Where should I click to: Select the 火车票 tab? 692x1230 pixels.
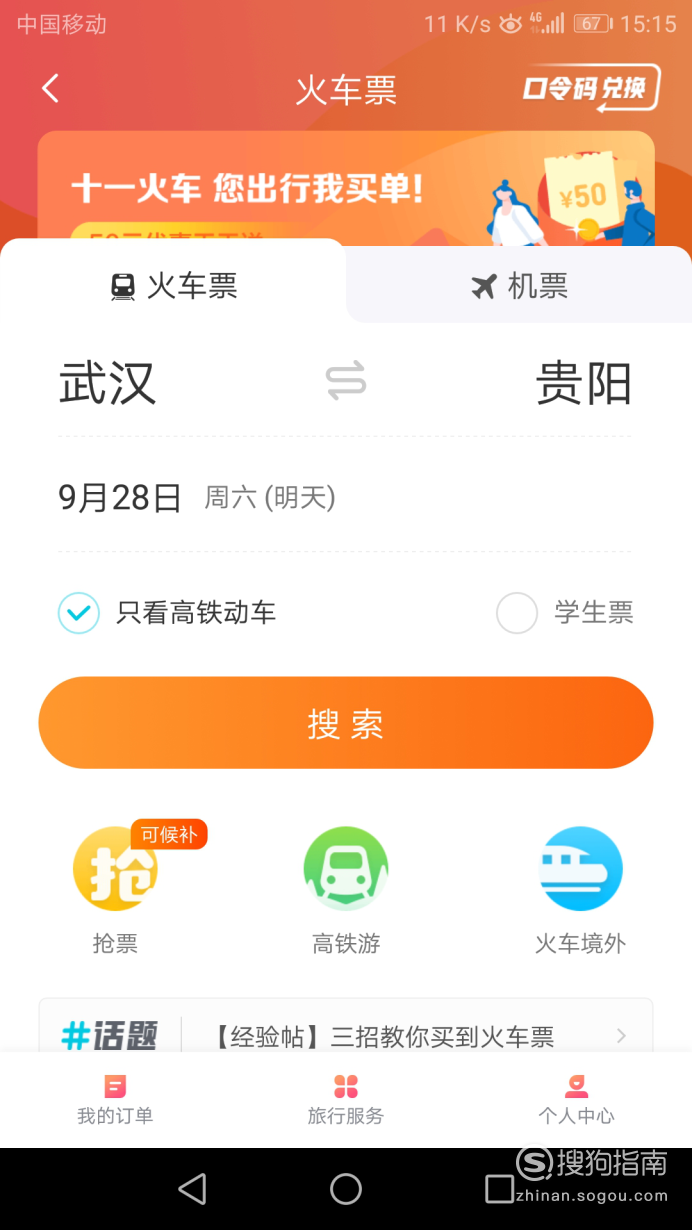[173, 286]
